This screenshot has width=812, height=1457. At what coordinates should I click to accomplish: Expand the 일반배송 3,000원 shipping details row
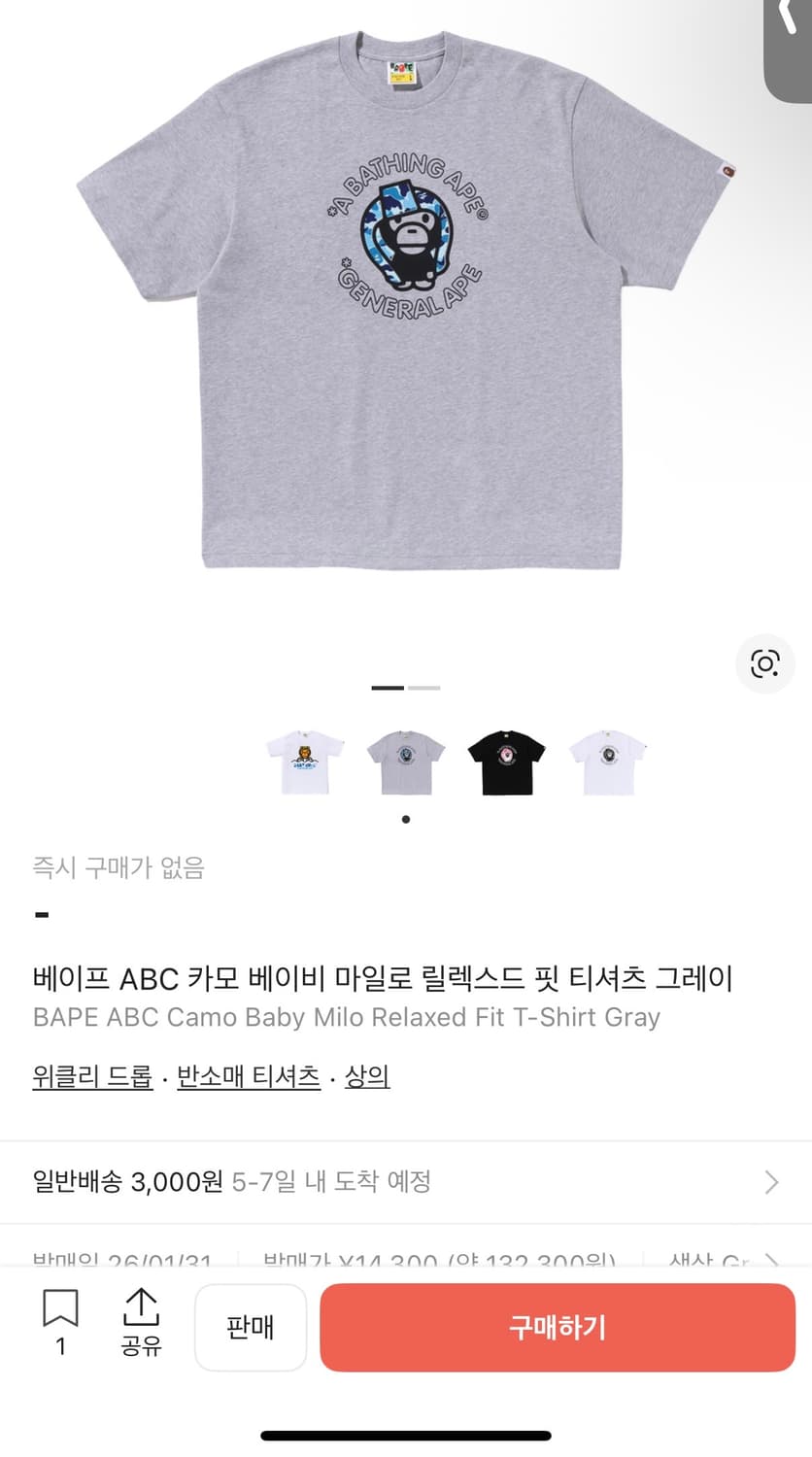[x=406, y=1181]
